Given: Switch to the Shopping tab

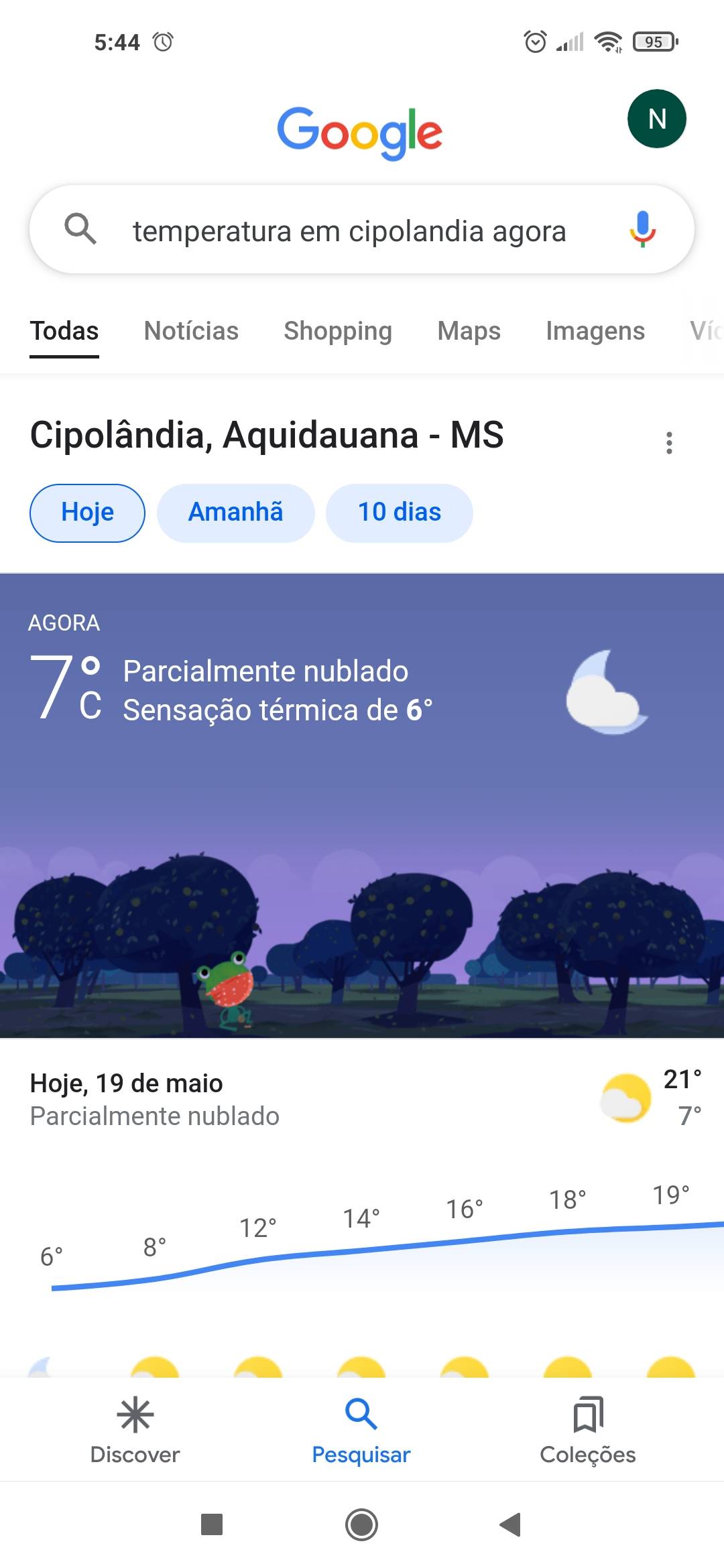Looking at the screenshot, I should tap(337, 331).
